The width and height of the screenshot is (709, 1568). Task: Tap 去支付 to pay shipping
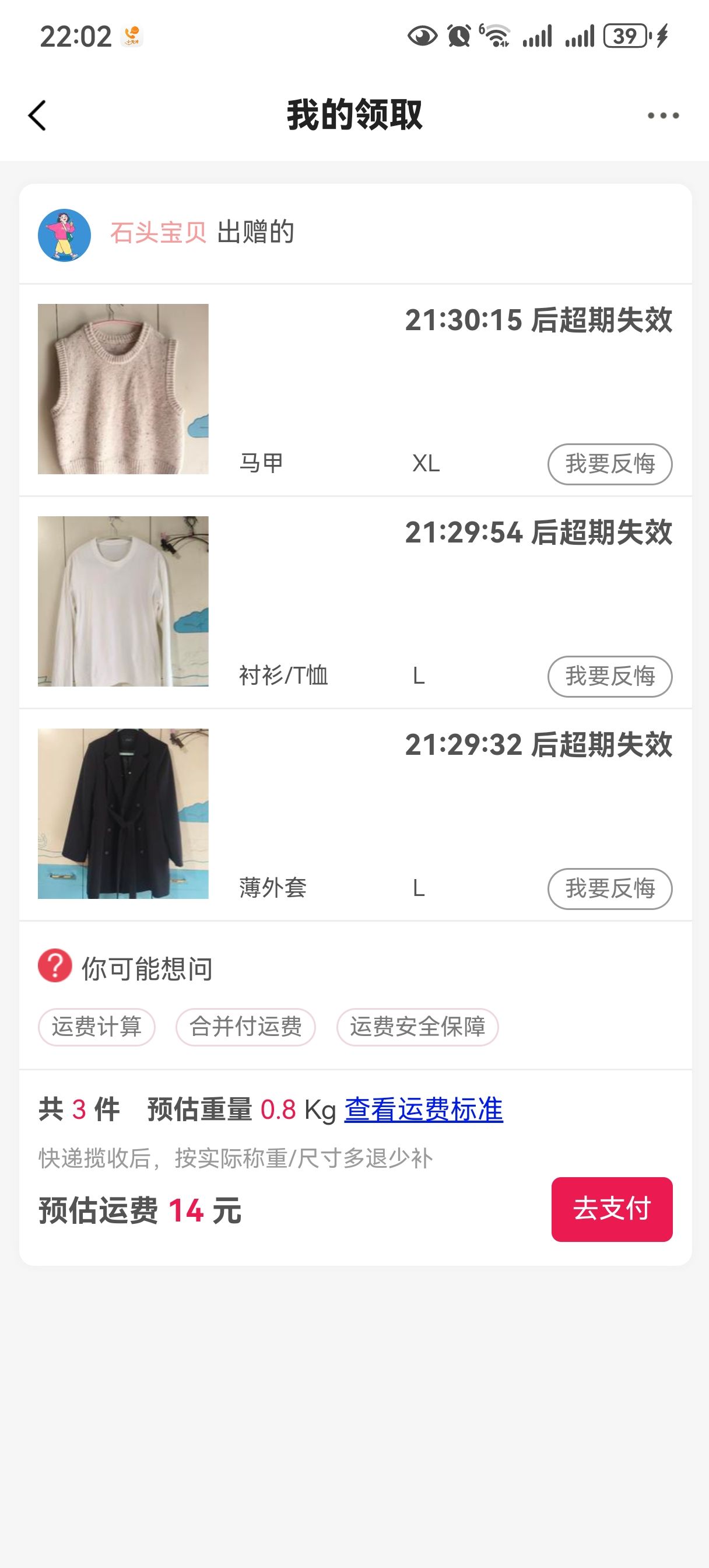(x=612, y=1209)
